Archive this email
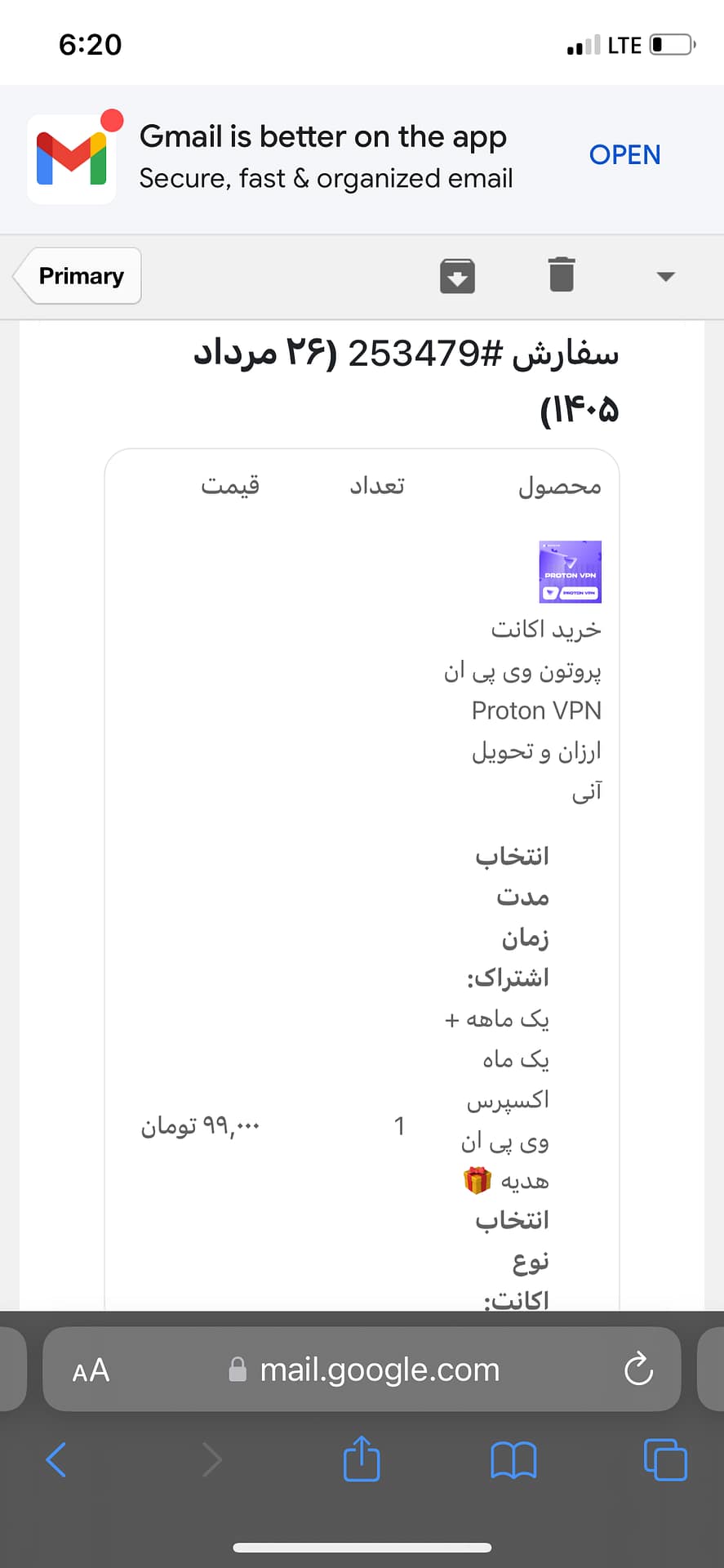This screenshot has width=724, height=1568. click(x=457, y=275)
